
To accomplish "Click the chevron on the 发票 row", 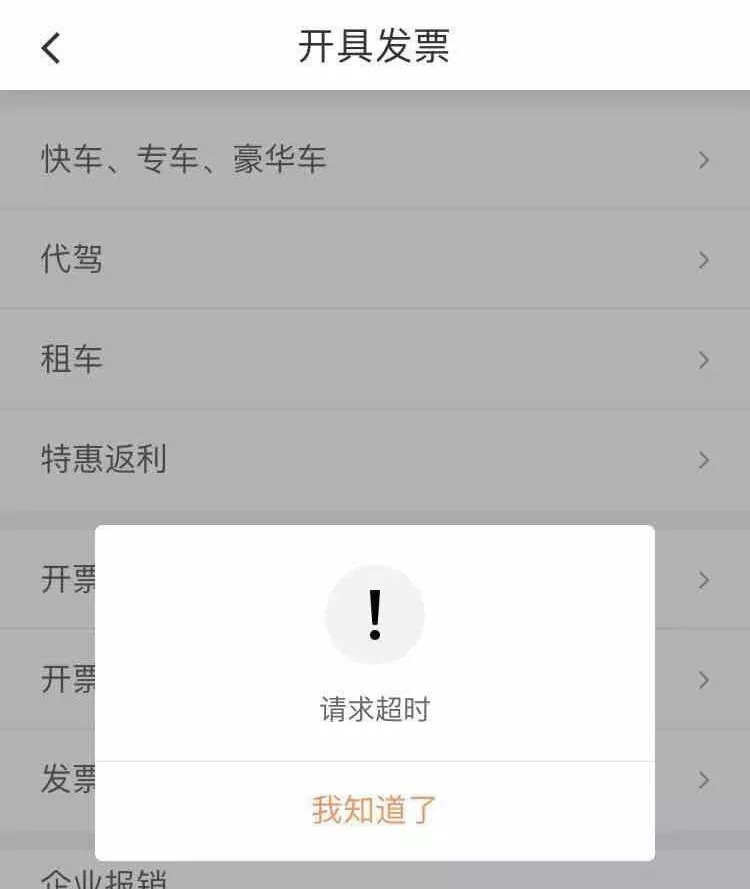I will pyautogui.click(x=703, y=780).
